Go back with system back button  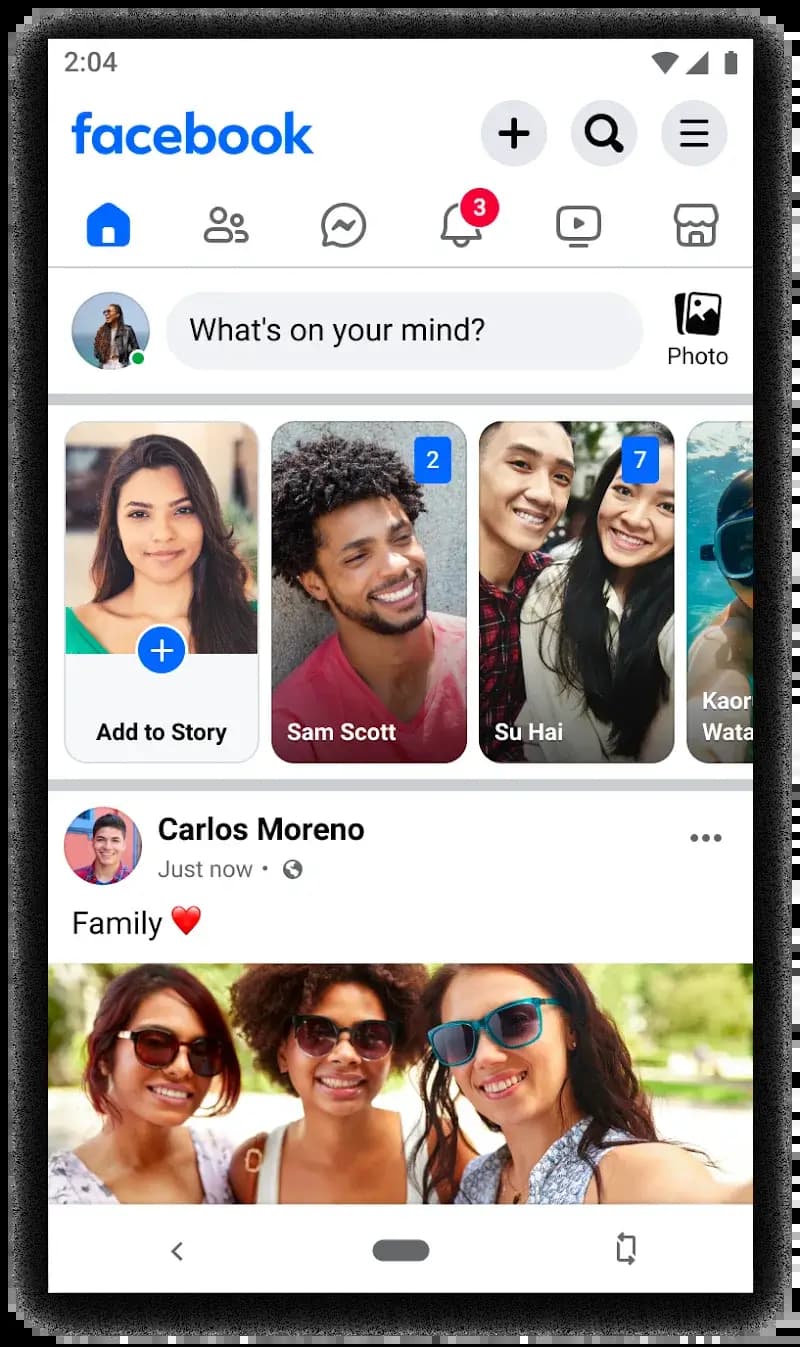(x=177, y=1250)
